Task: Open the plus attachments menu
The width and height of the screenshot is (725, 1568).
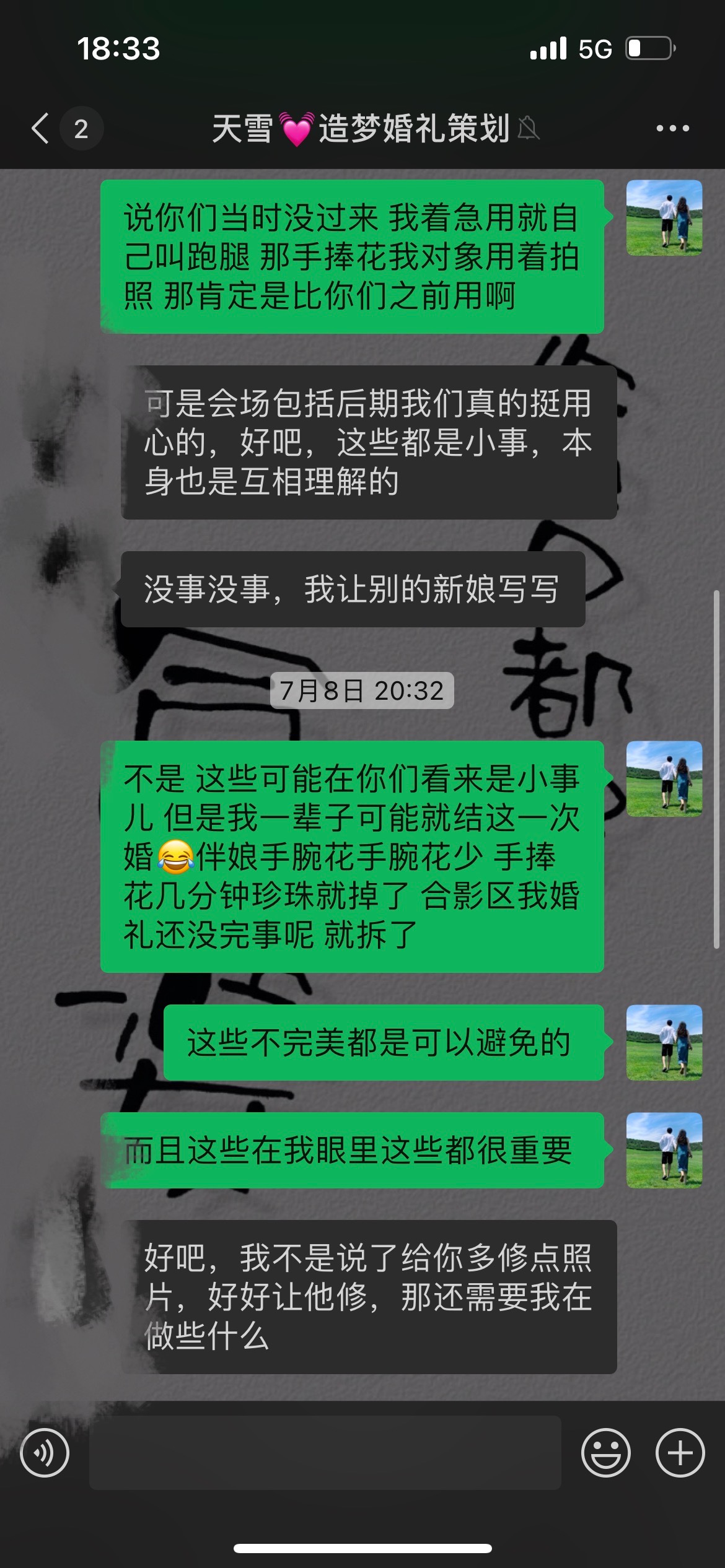Action: 680,1452
